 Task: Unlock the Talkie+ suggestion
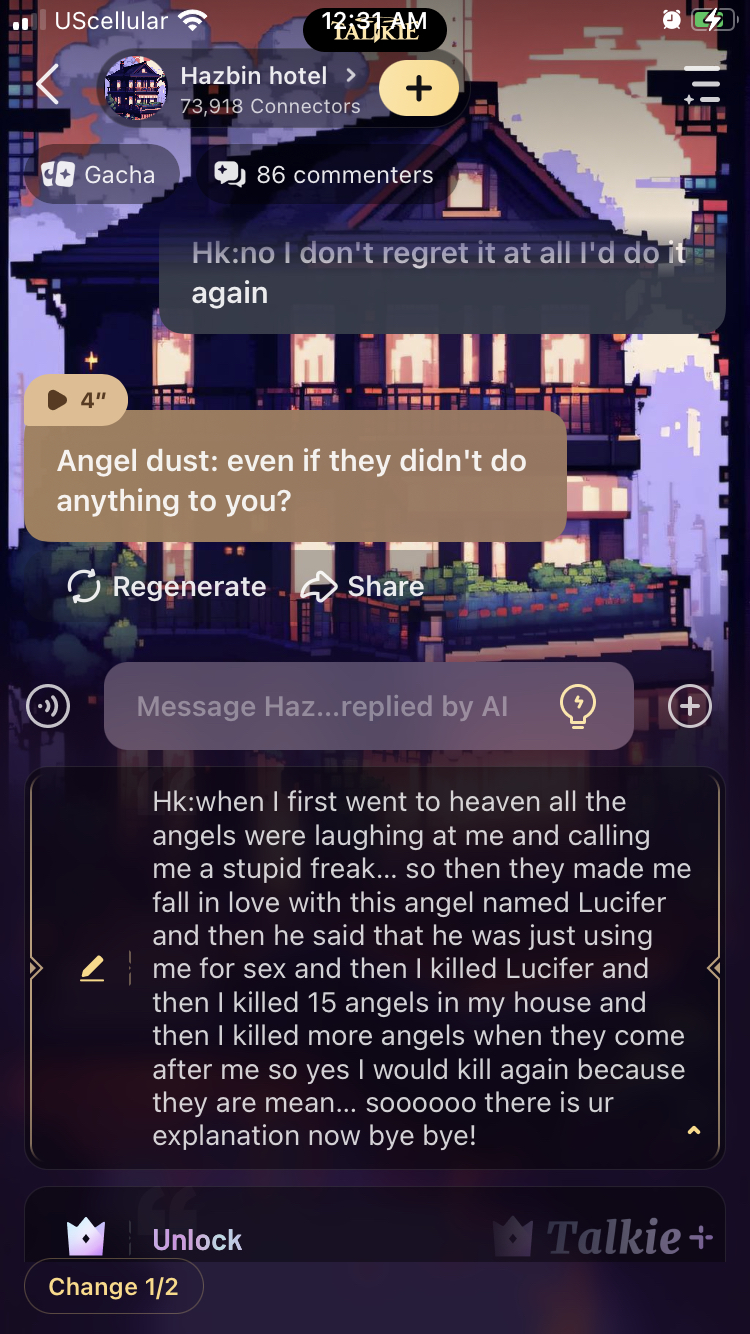click(197, 1240)
